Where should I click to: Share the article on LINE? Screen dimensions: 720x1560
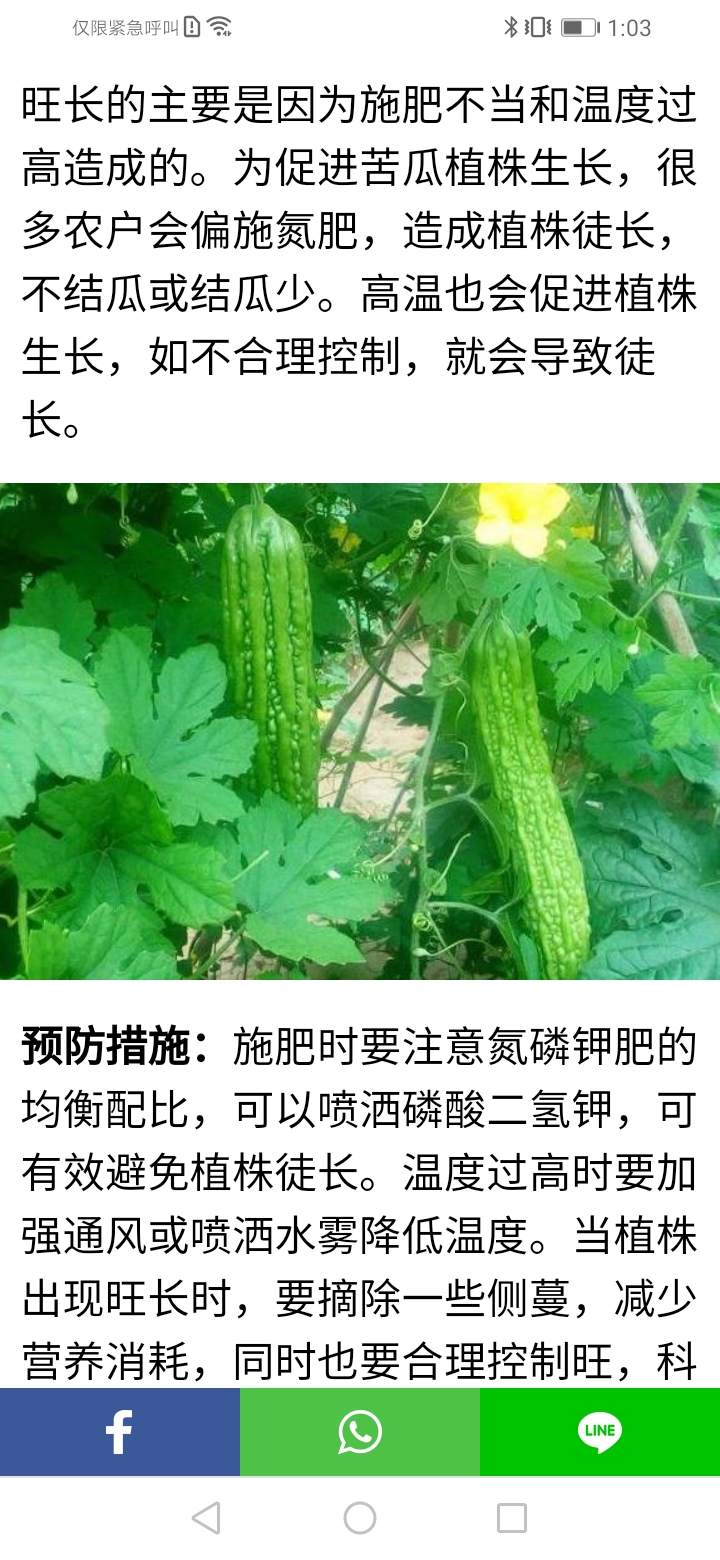coord(600,1432)
